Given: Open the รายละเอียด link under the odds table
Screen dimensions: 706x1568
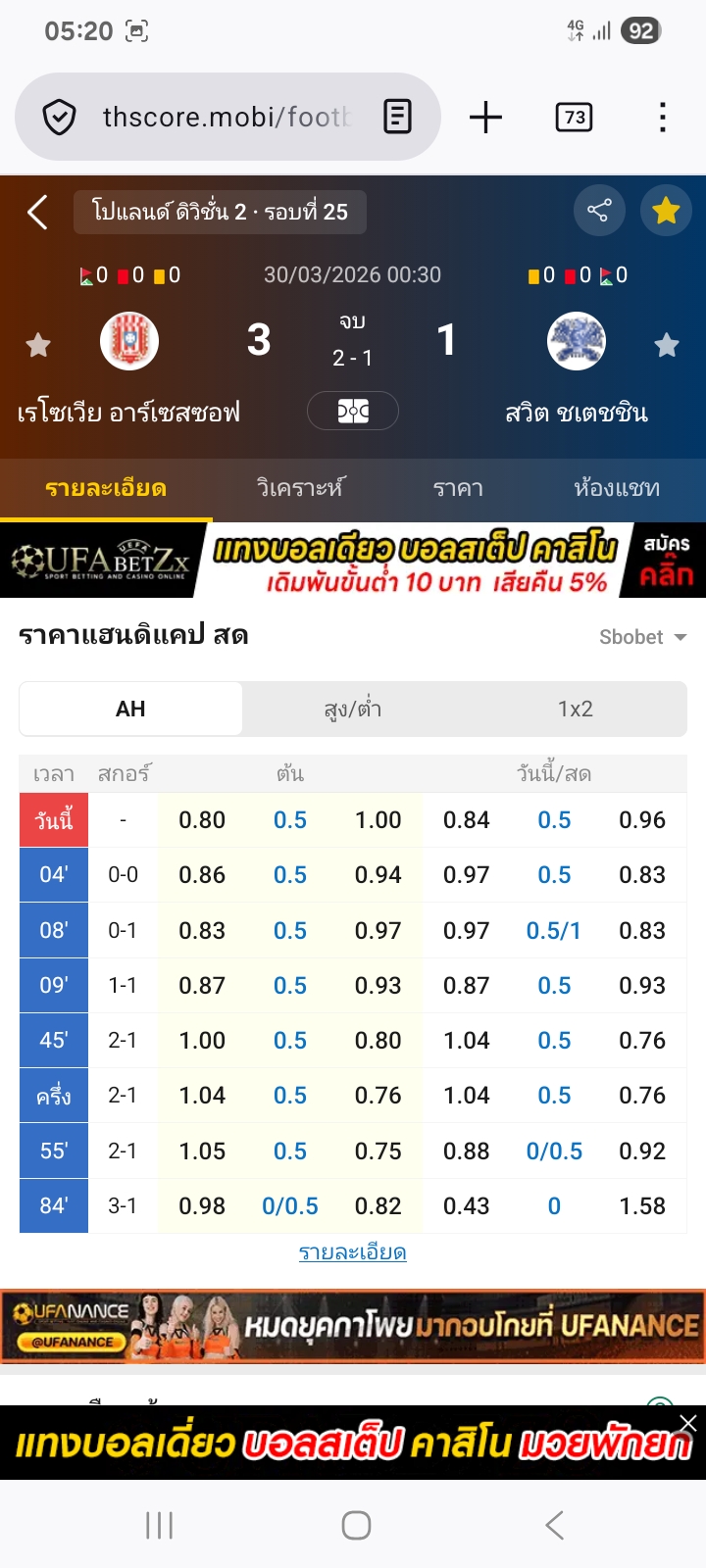Looking at the screenshot, I should click(x=353, y=1252).
